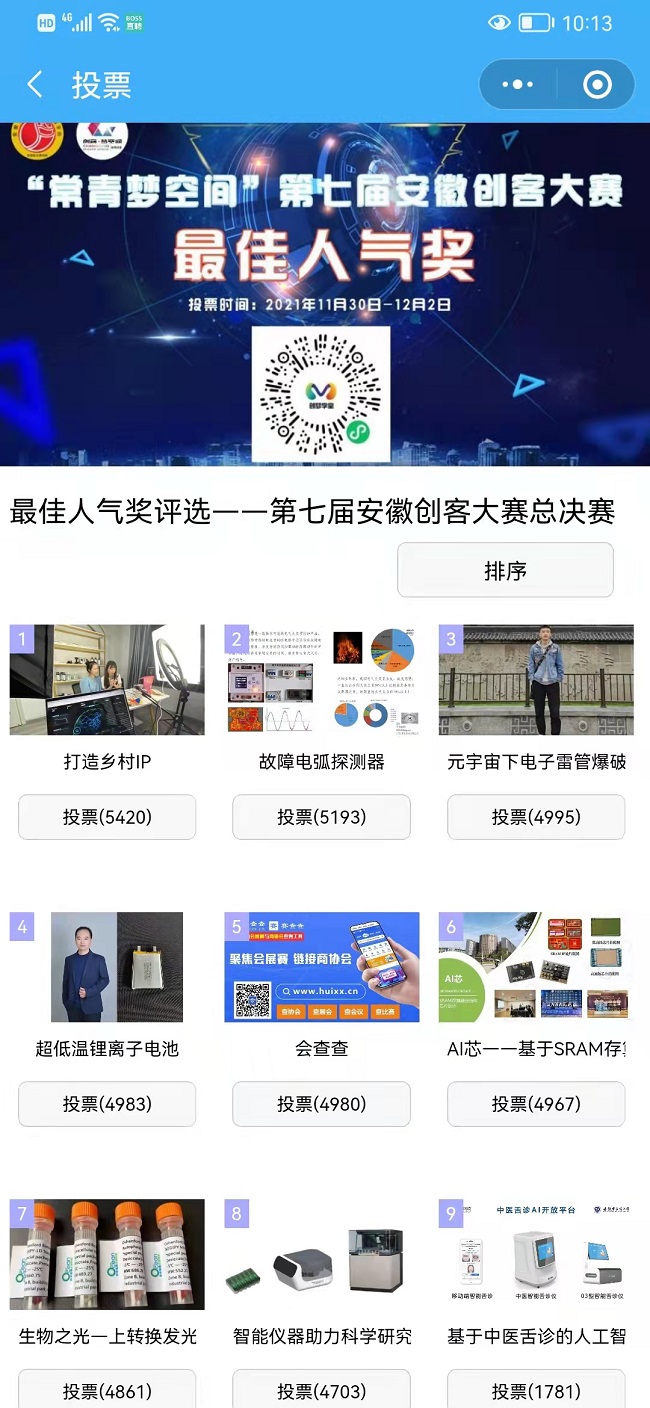Vote for 打造乡村IP
650x1408 pixels.
tap(107, 817)
